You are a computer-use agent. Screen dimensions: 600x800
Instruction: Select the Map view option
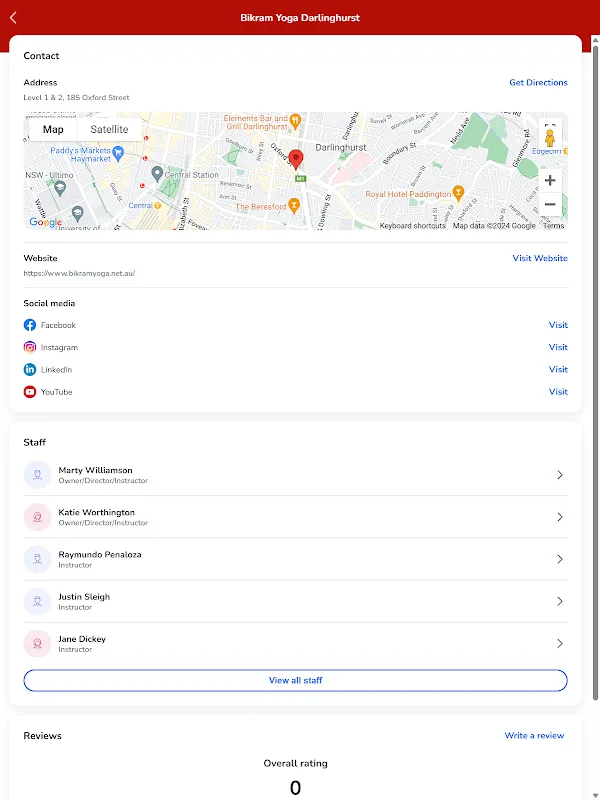53,130
